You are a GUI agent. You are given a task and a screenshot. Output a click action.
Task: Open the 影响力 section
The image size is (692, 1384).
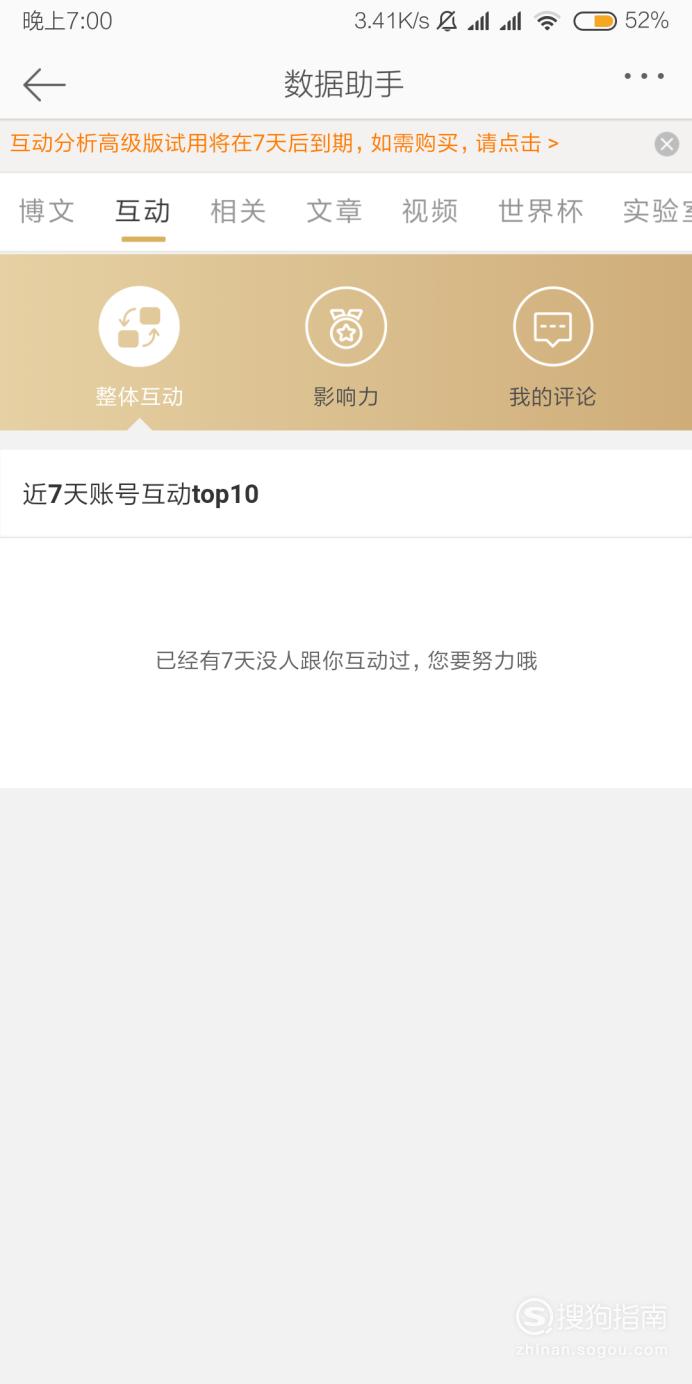point(346,347)
